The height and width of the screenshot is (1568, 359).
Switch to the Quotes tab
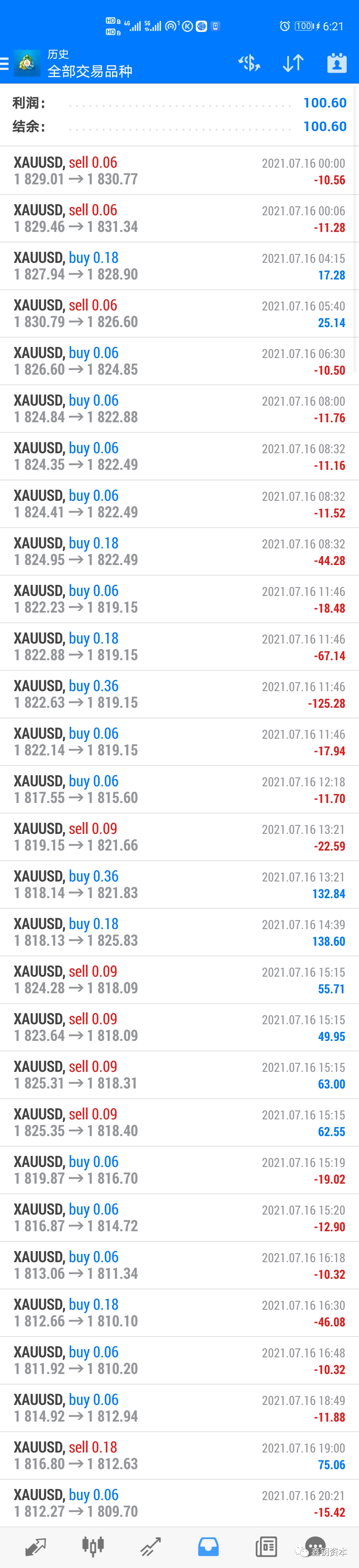pos(35,1546)
